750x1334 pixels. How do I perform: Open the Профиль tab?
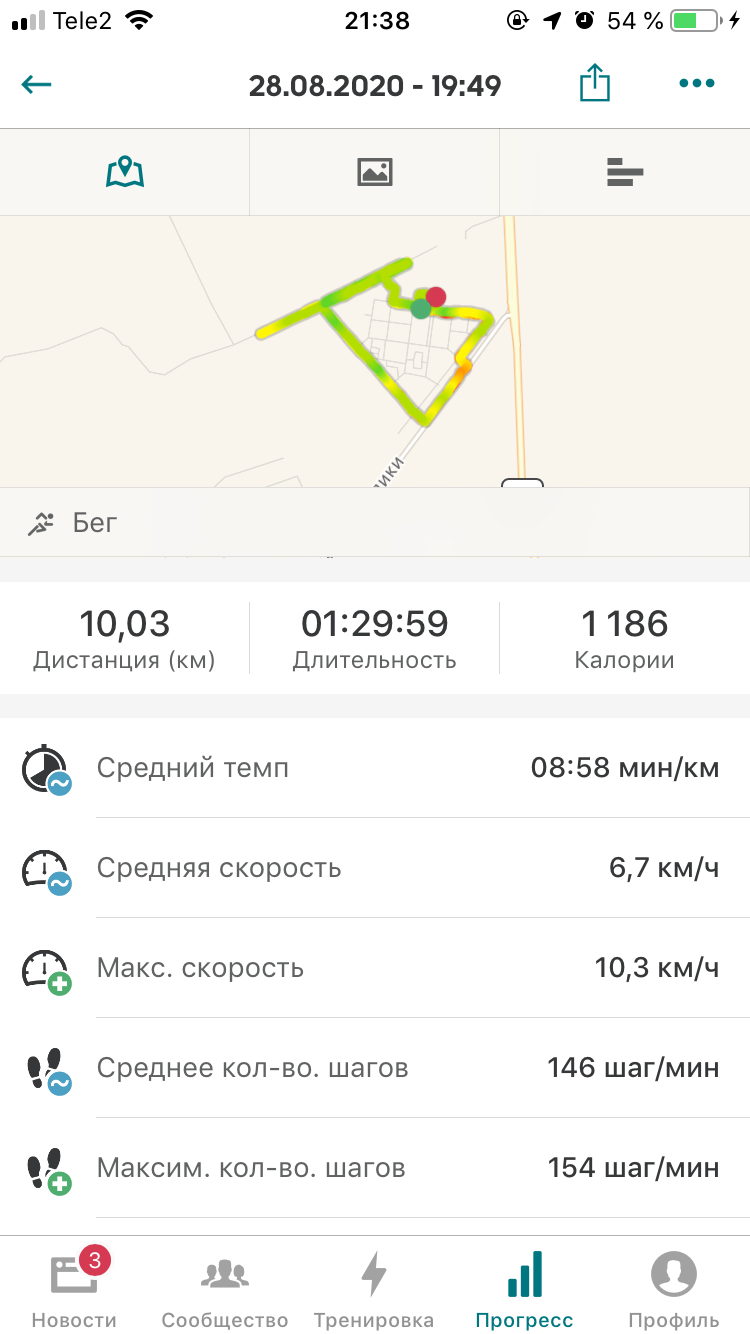[x=674, y=1288]
